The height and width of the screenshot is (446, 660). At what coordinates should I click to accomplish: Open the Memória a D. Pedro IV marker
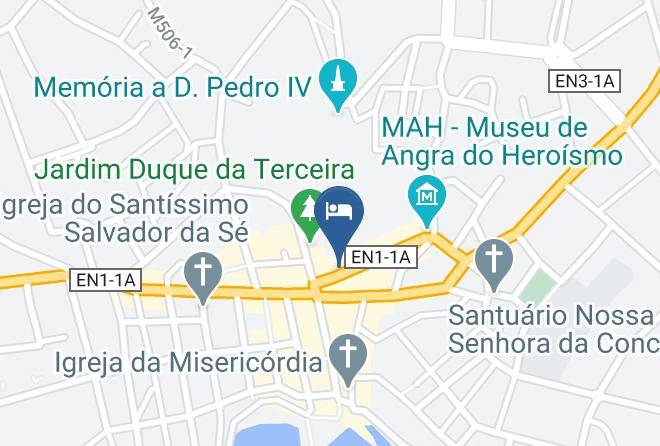(338, 85)
